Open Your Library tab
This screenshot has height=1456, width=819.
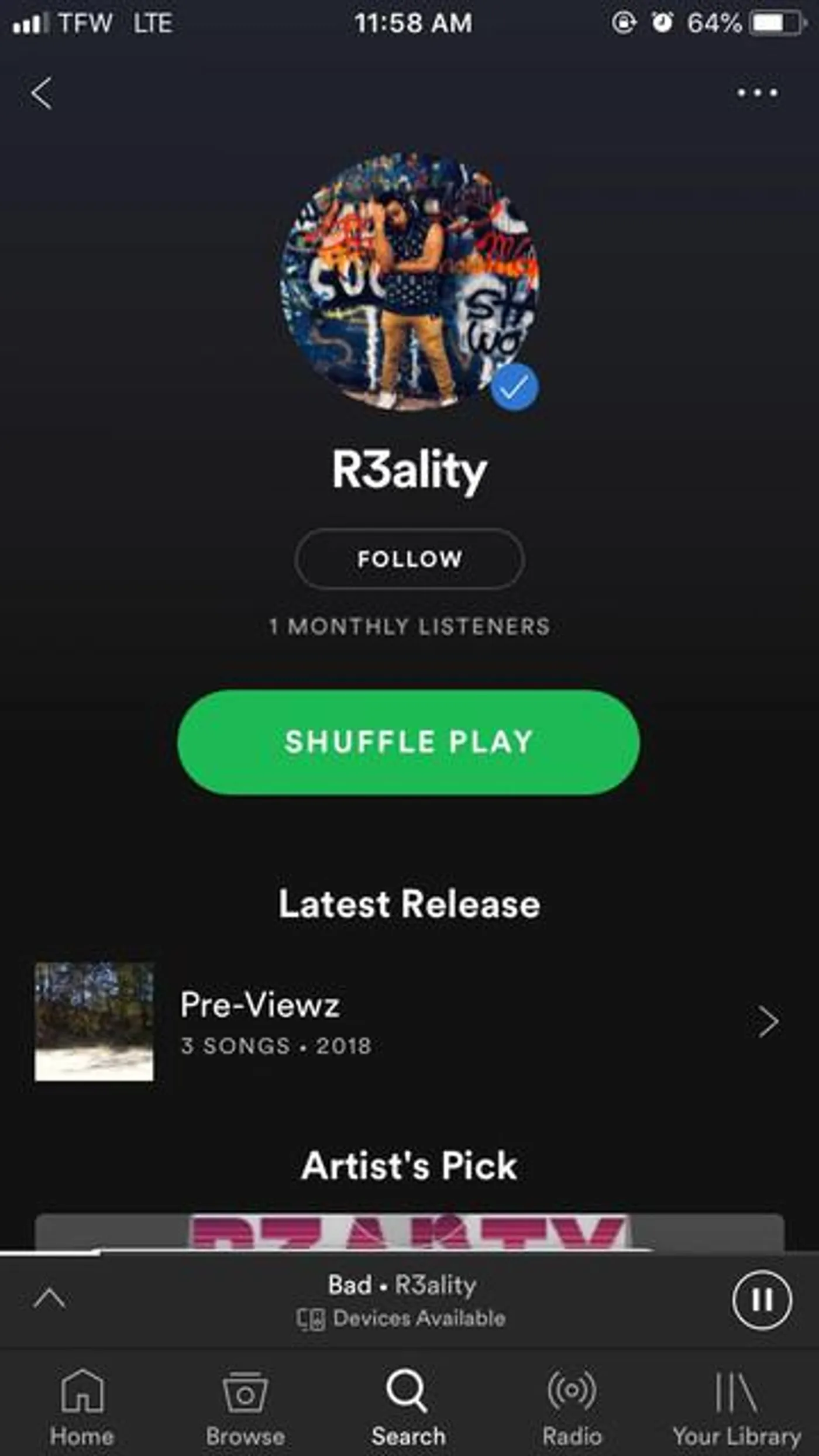pos(736,1404)
